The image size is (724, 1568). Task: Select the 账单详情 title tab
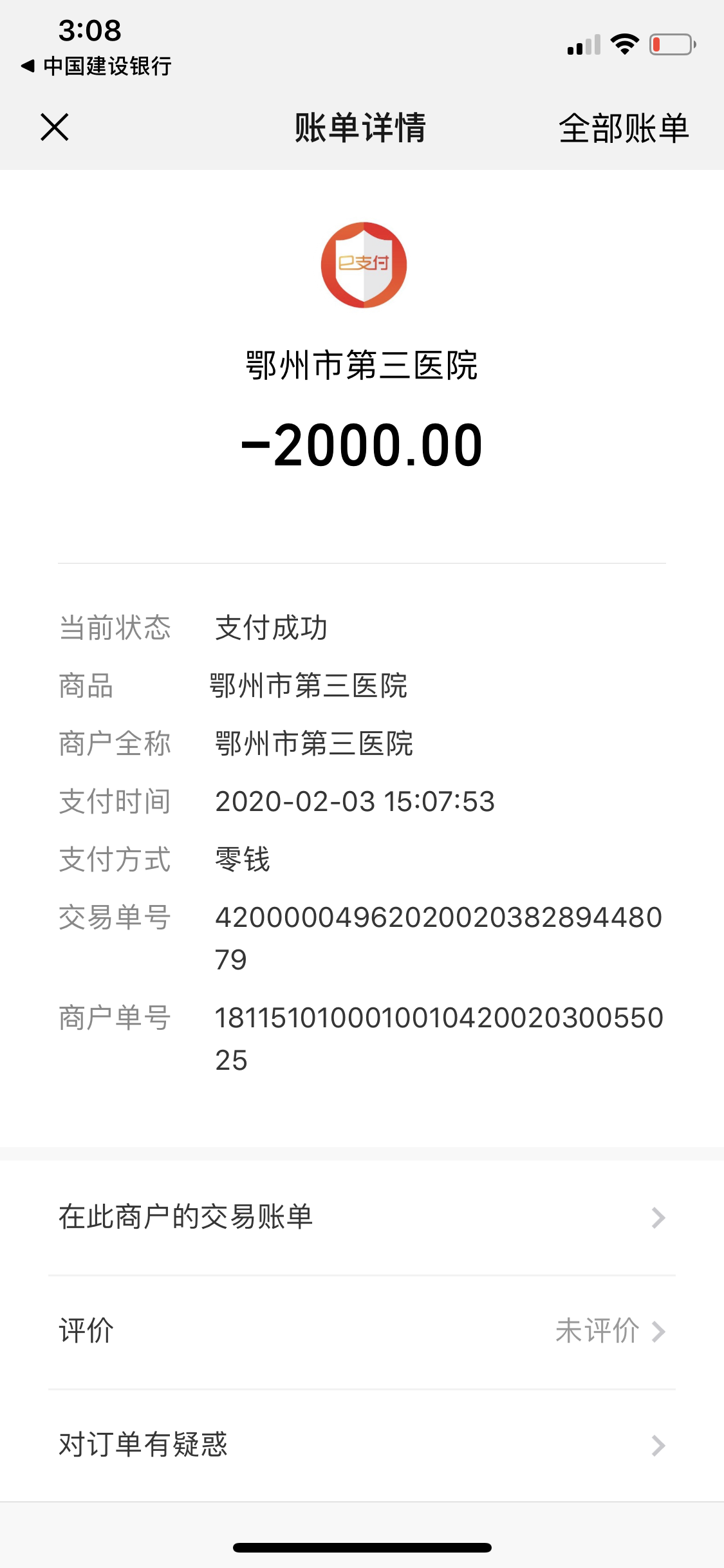362,127
